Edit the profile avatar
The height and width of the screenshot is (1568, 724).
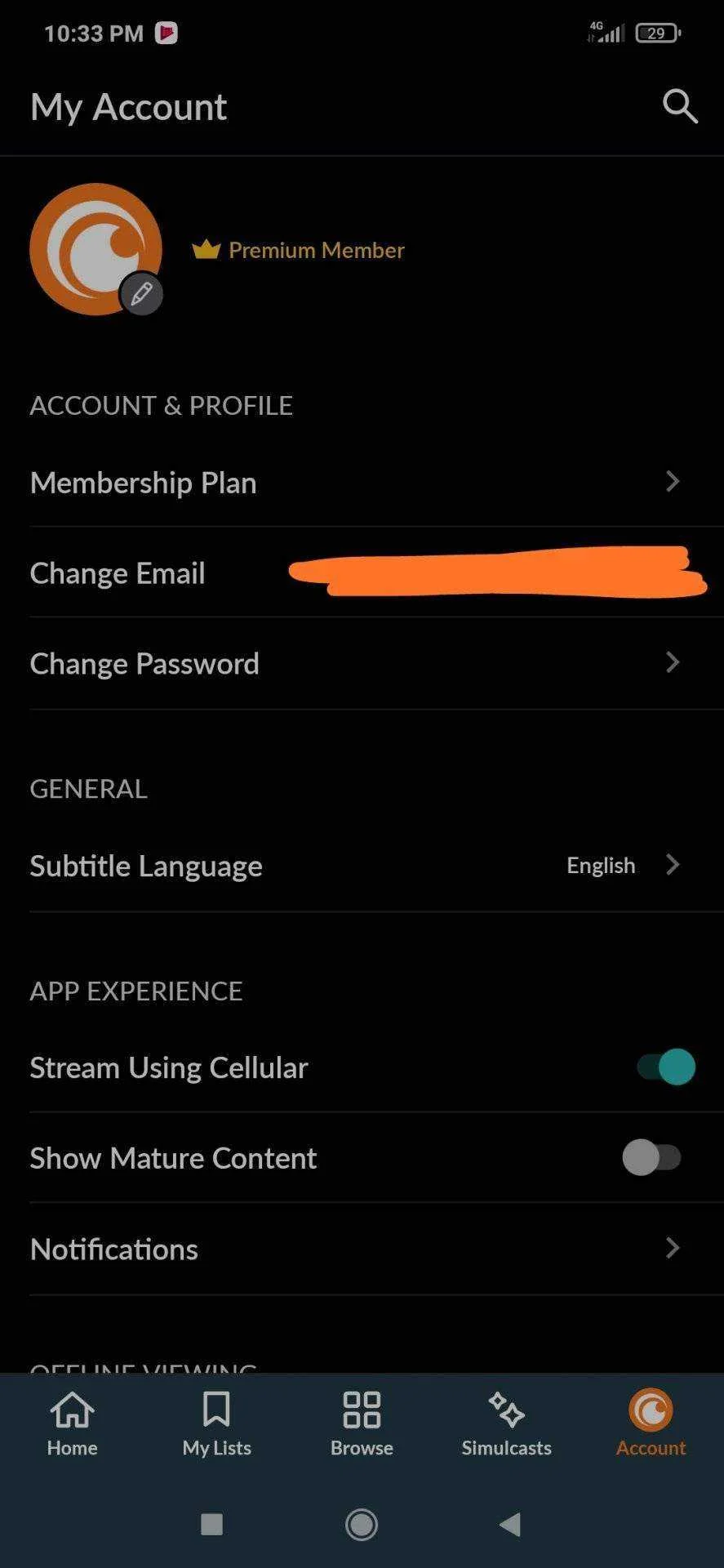point(141,294)
